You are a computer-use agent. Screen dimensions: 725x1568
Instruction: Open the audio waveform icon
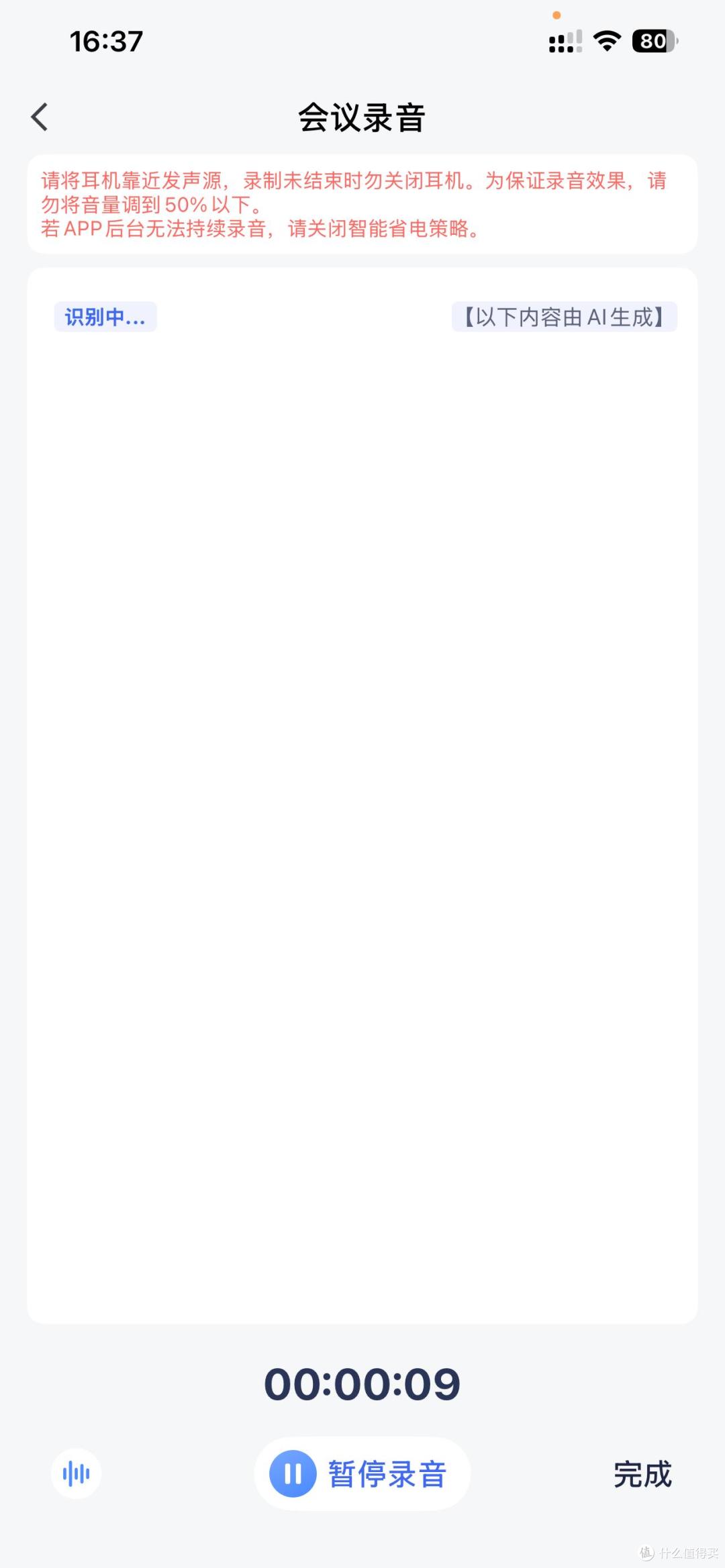(x=77, y=1474)
